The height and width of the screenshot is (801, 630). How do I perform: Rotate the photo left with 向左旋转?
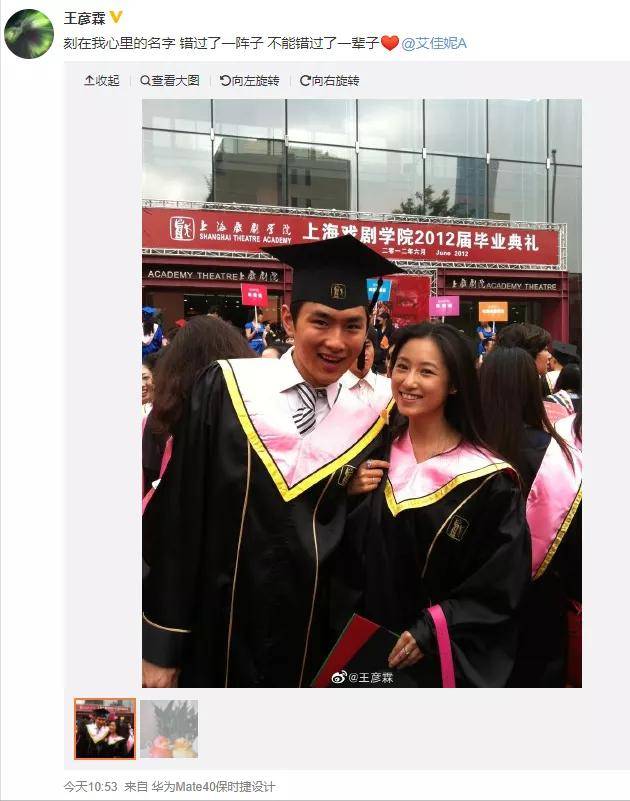tap(250, 80)
